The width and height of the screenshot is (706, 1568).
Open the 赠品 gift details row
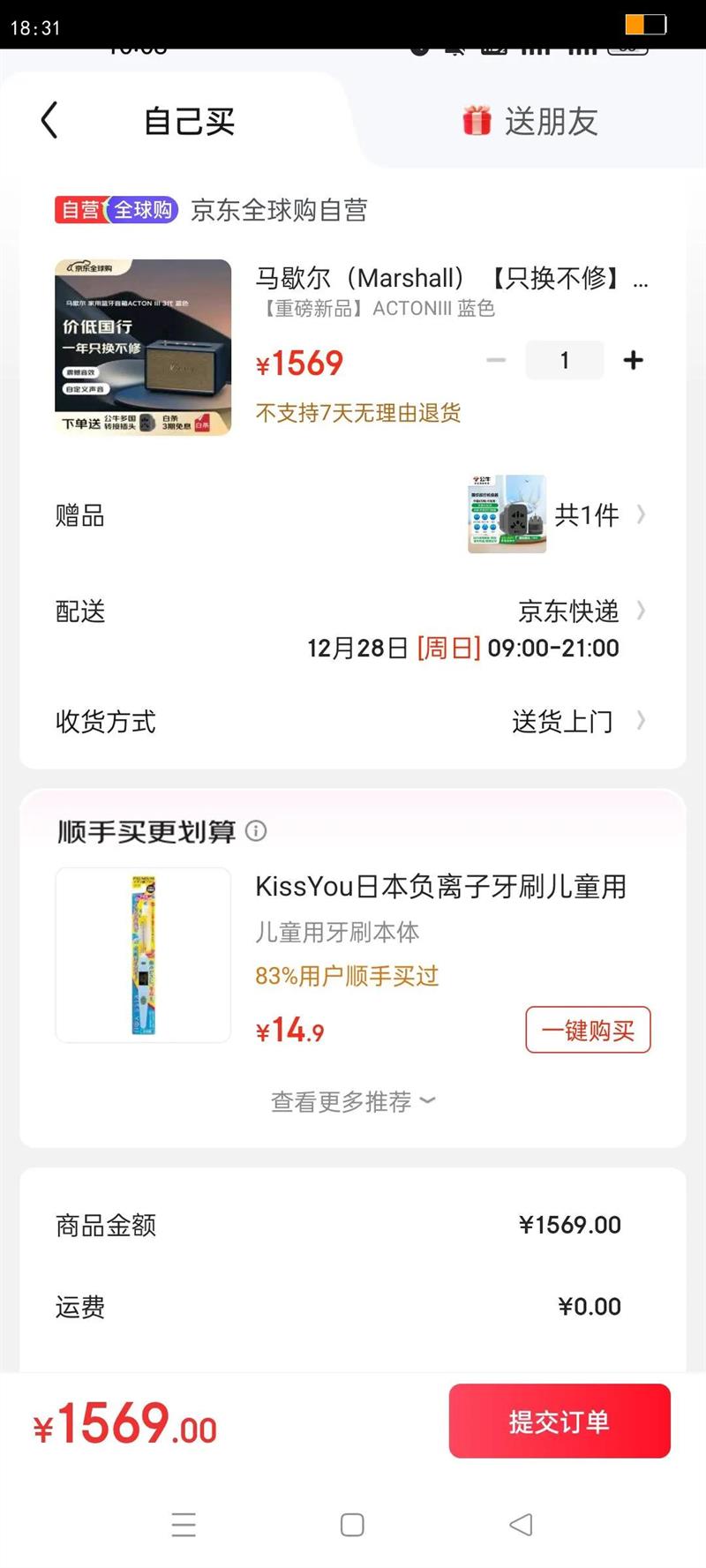point(353,514)
